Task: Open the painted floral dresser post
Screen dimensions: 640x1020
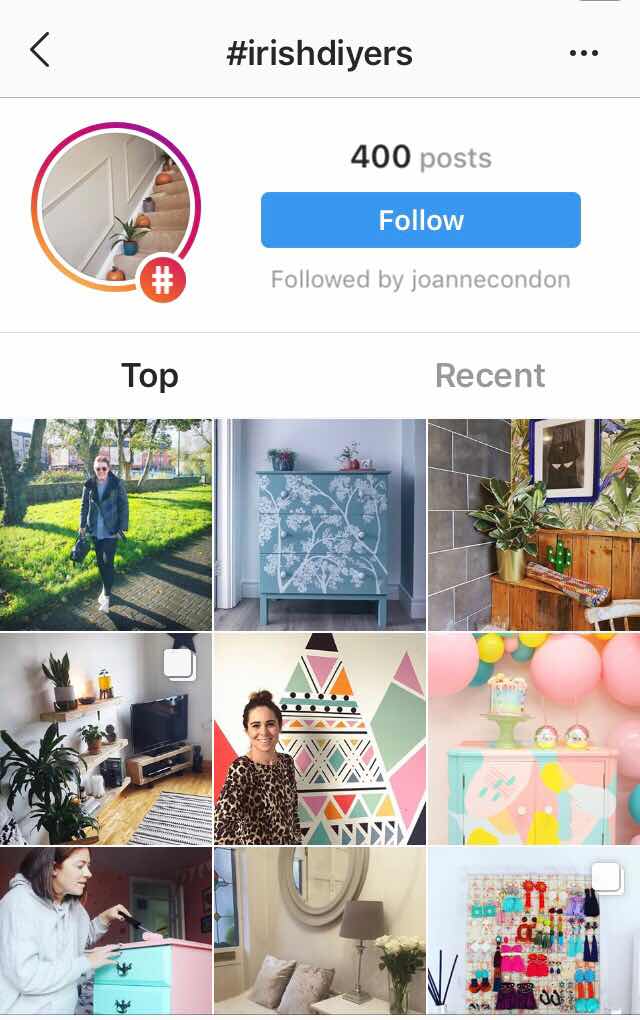Action: coord(320,524)
